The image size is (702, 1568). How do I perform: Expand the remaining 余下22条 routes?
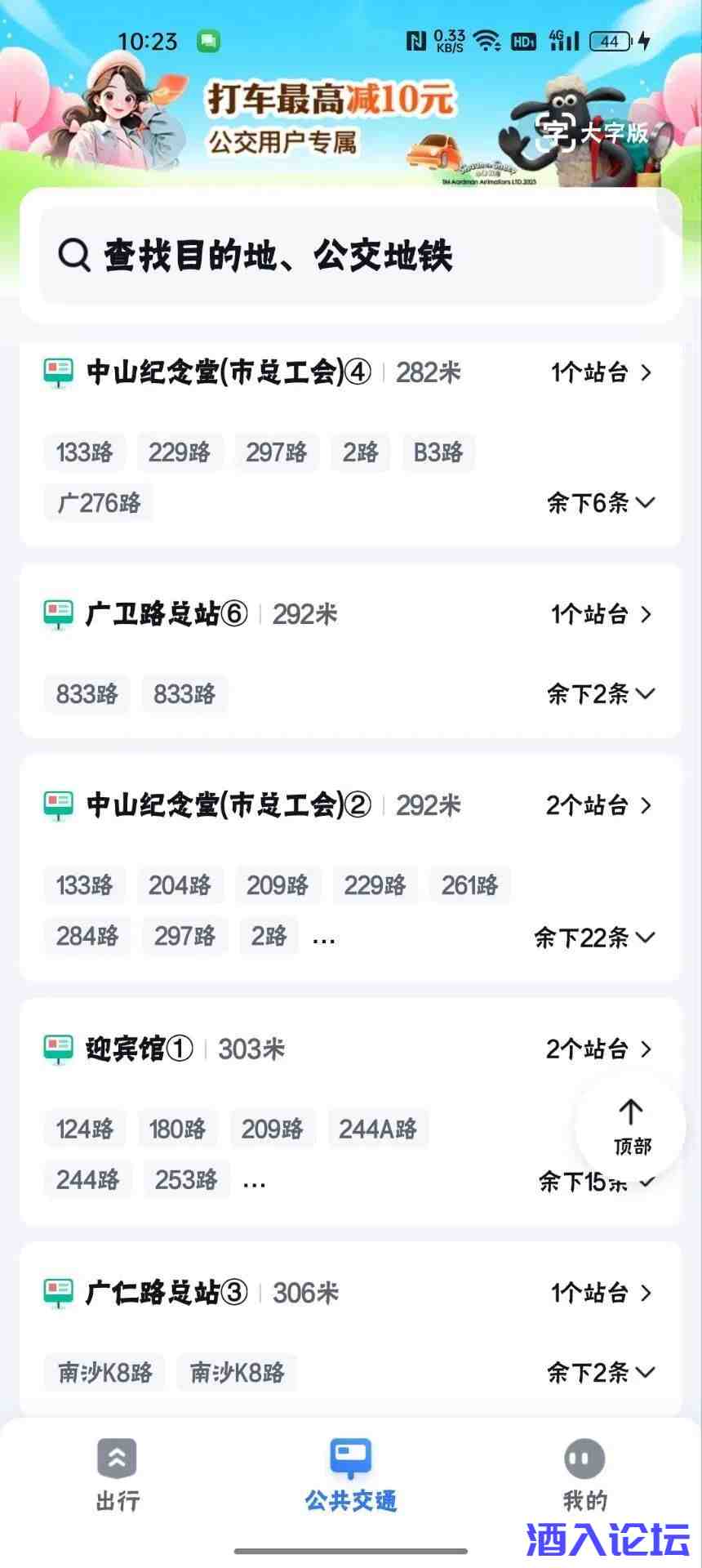594,938
